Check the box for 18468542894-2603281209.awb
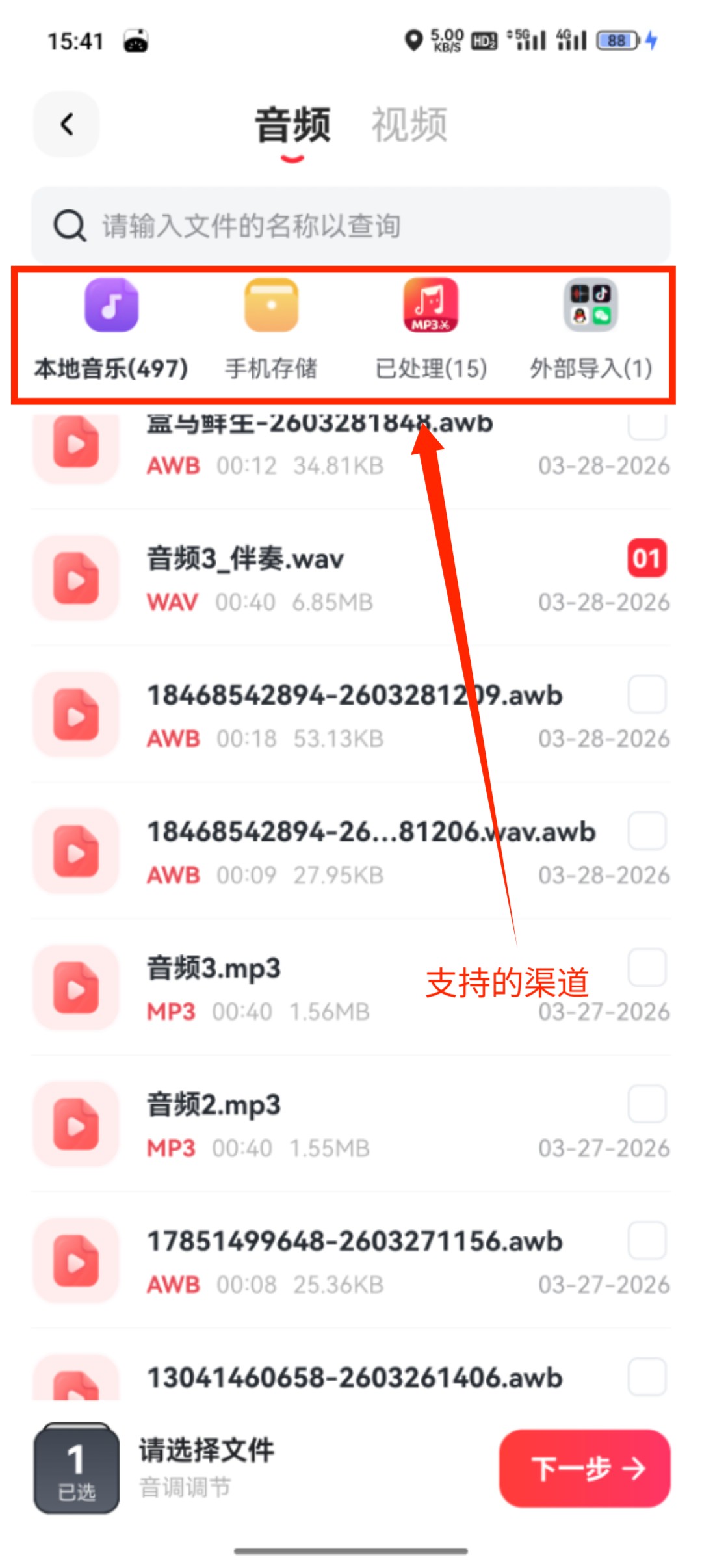The width and height of the screenshot is (702, 1568). pos(647,695)
